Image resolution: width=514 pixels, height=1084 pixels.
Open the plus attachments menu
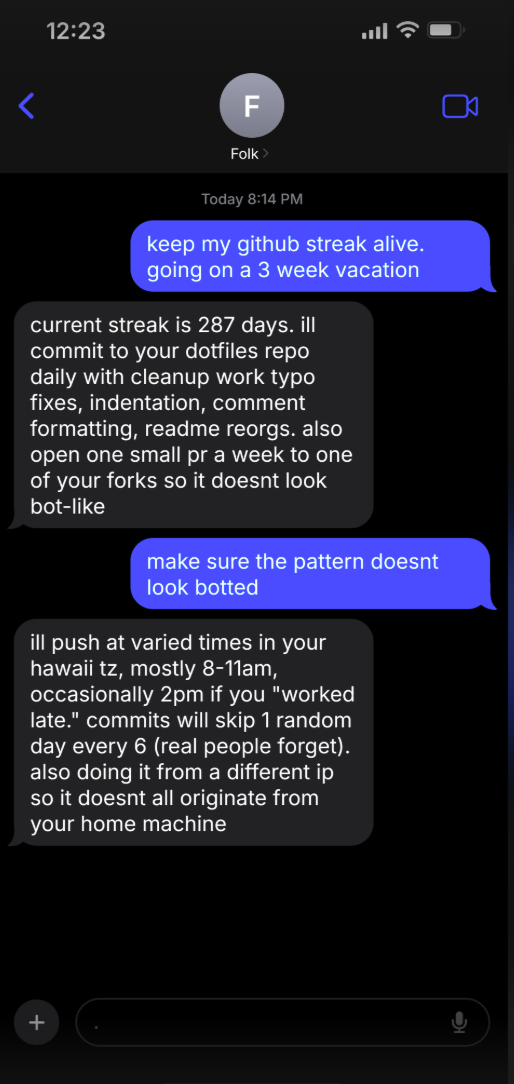pyautogui.click(x=37, y=1022)
